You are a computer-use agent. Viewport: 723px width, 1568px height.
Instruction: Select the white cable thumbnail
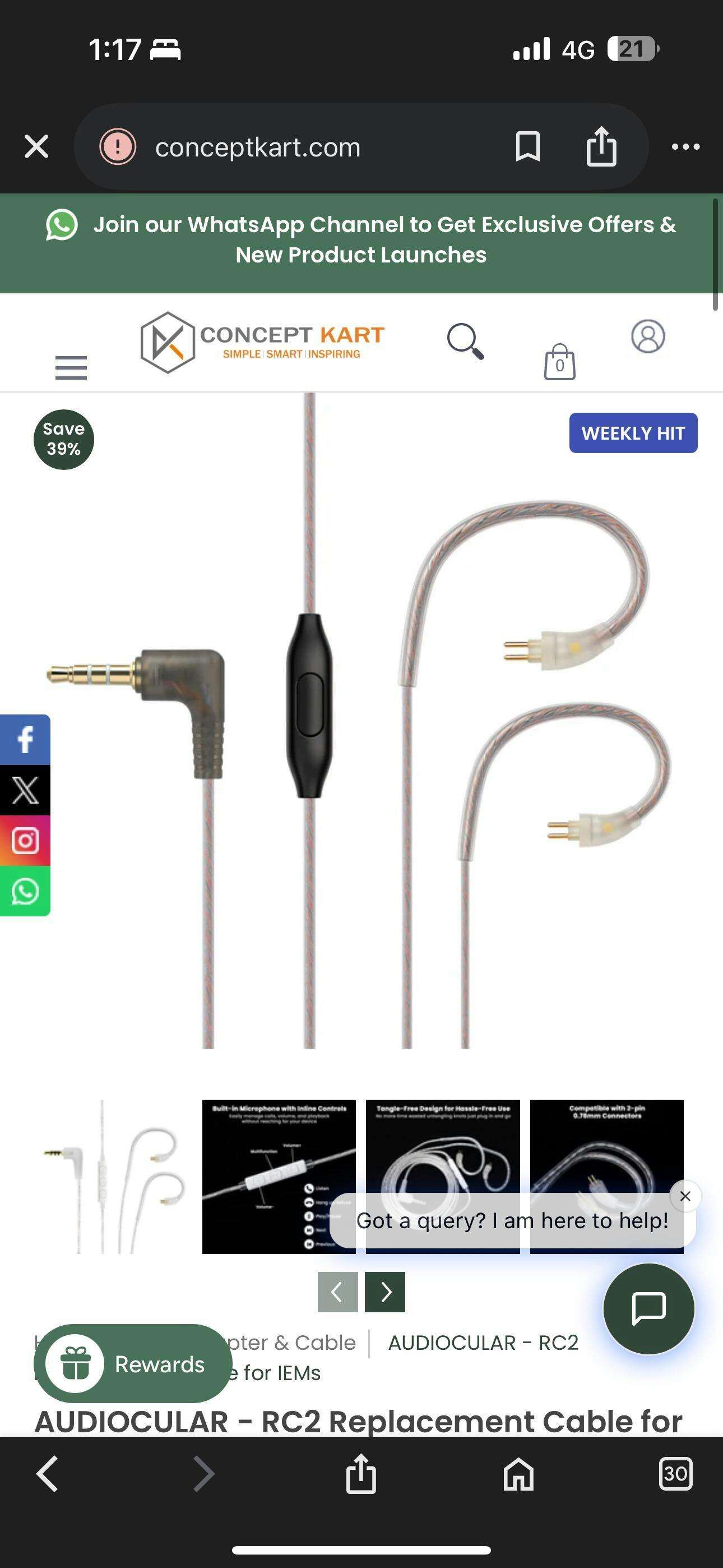(x=114, y=1176)
